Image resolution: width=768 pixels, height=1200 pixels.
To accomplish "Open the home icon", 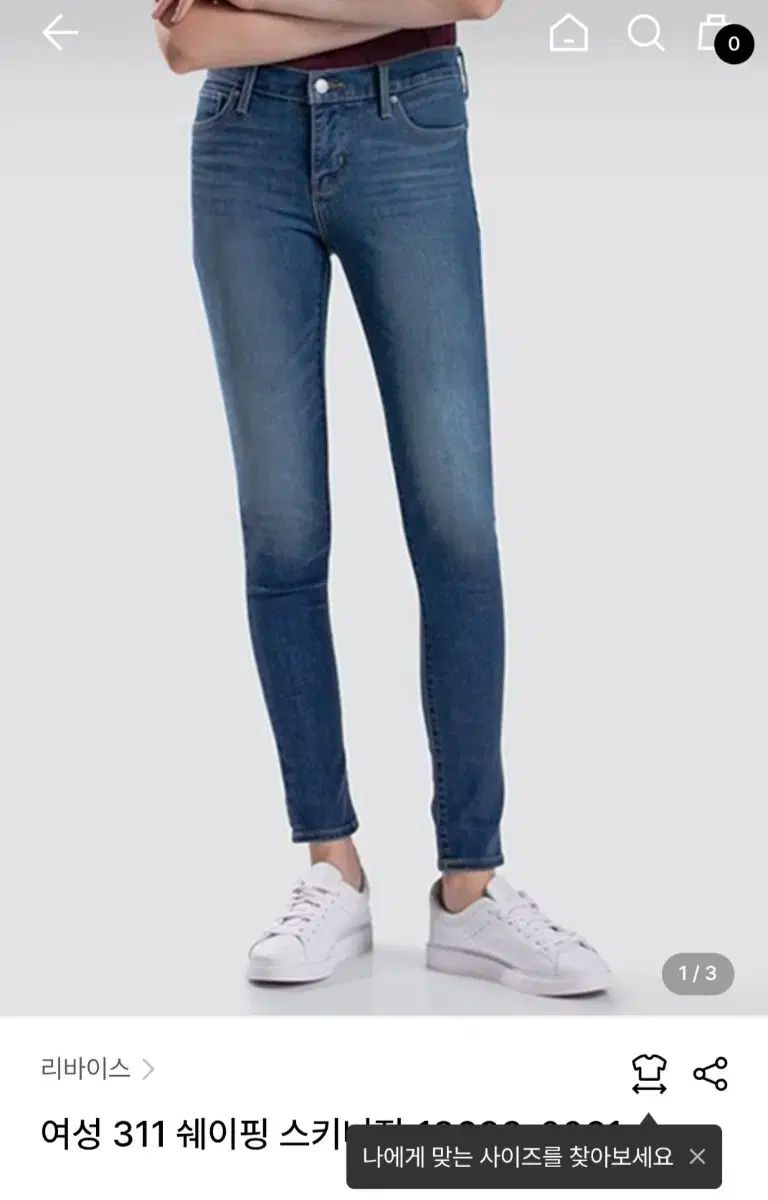I will coord(569,34).
